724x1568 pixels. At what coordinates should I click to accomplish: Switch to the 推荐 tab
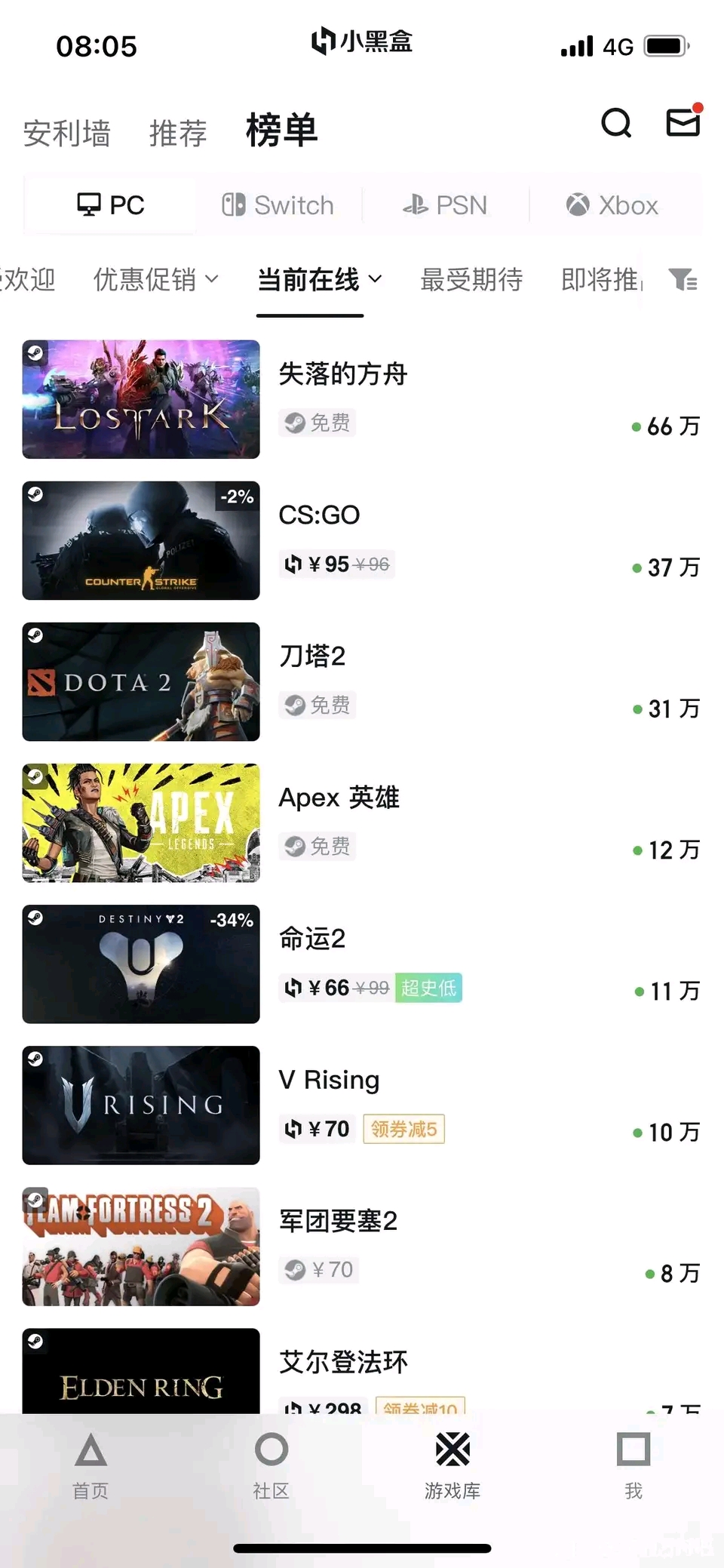(178, 133)
